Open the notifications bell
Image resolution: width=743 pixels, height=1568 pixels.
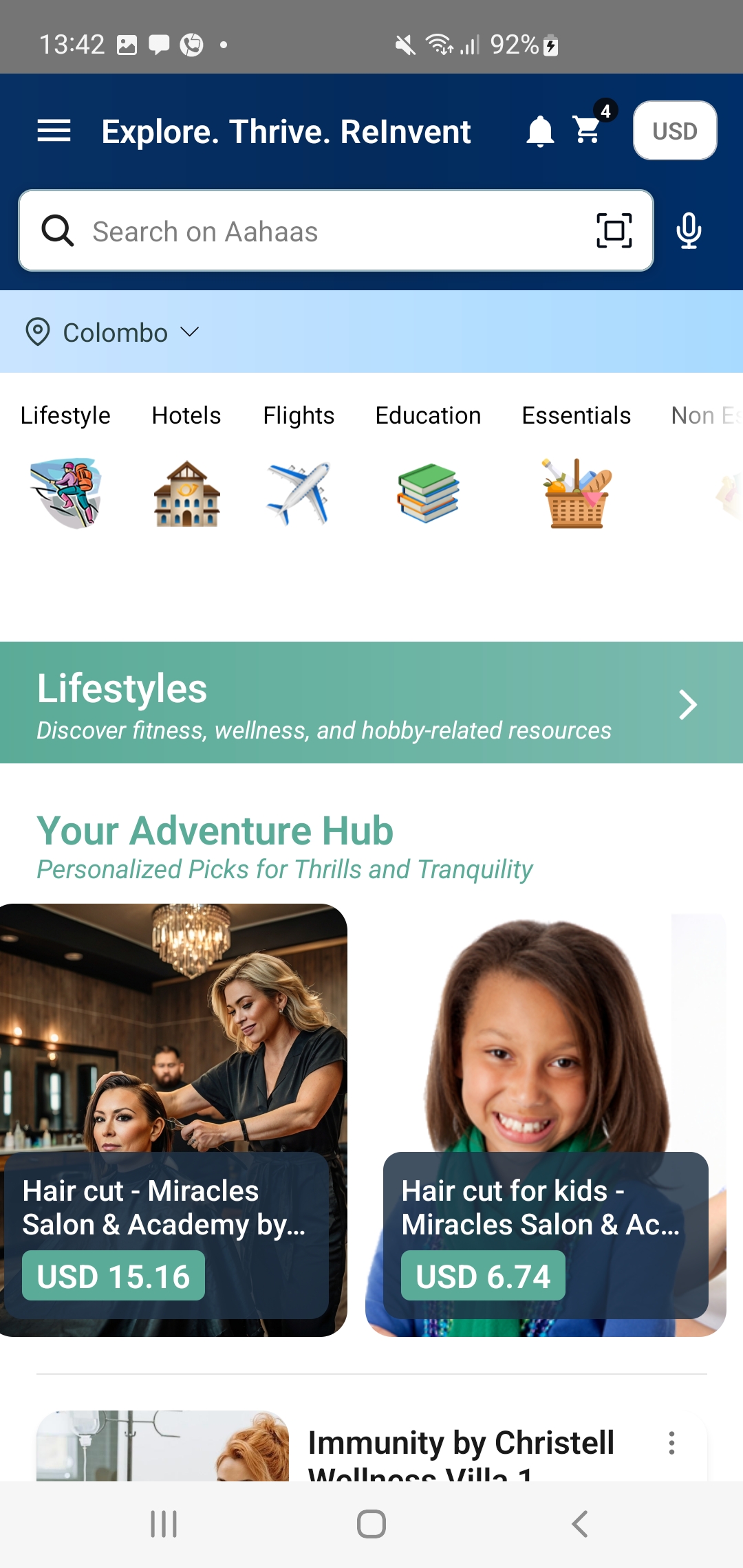[x=540, y=131]
